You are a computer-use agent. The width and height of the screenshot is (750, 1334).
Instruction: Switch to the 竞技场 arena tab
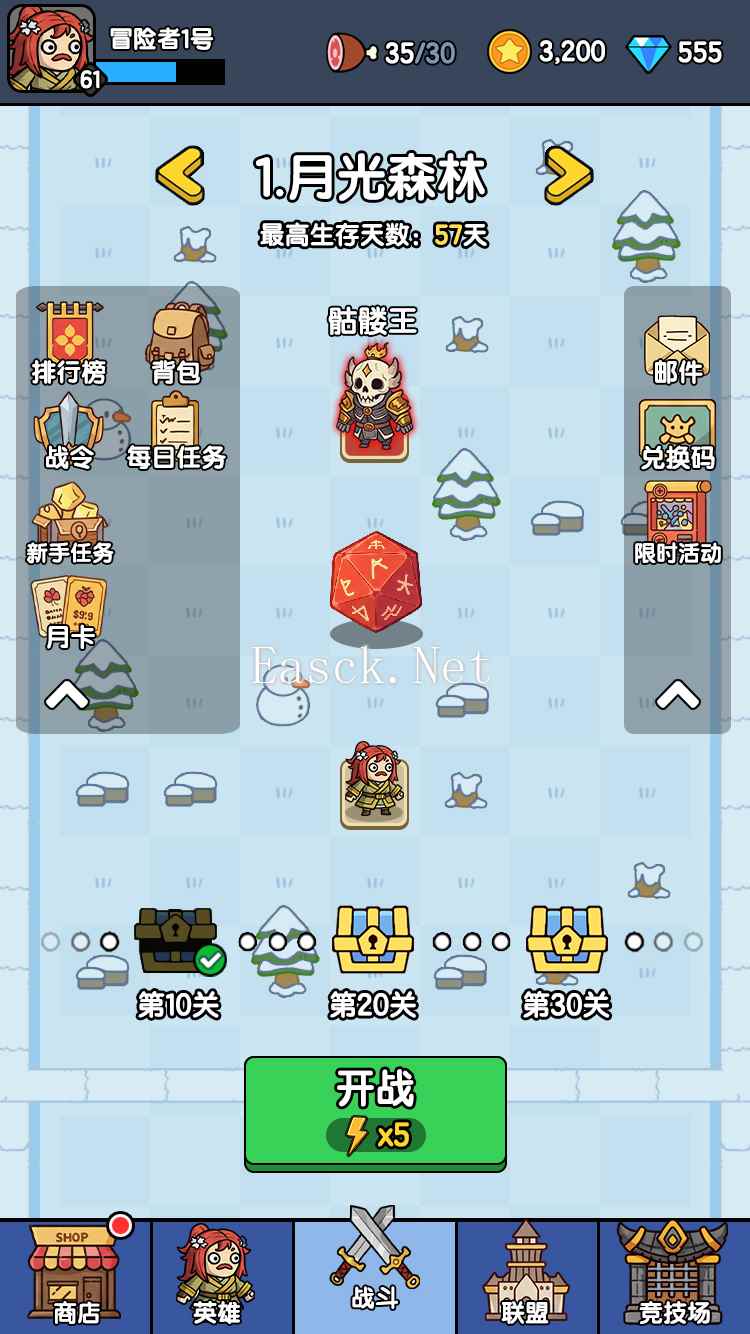click(674, 1275)
